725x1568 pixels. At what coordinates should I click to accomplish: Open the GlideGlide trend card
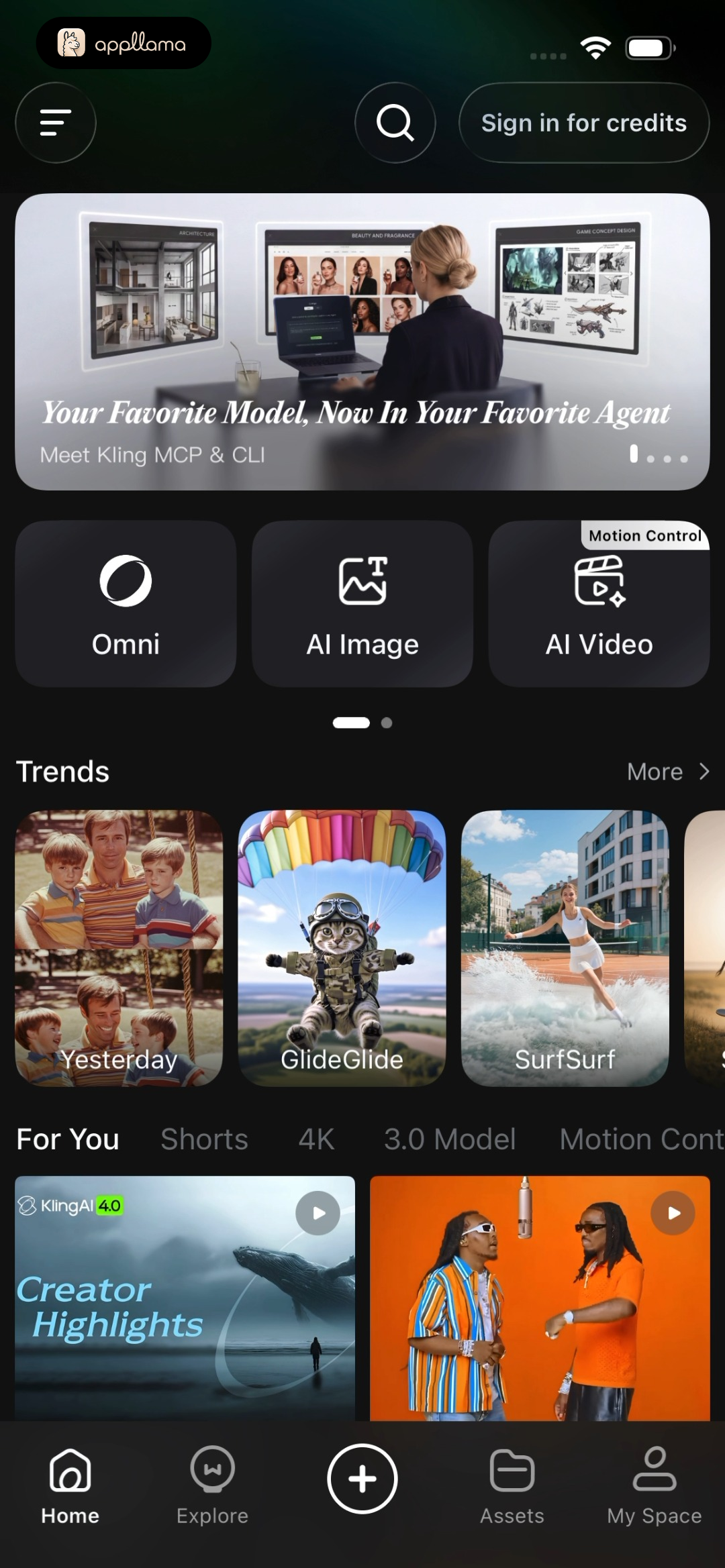pos(342,948)
